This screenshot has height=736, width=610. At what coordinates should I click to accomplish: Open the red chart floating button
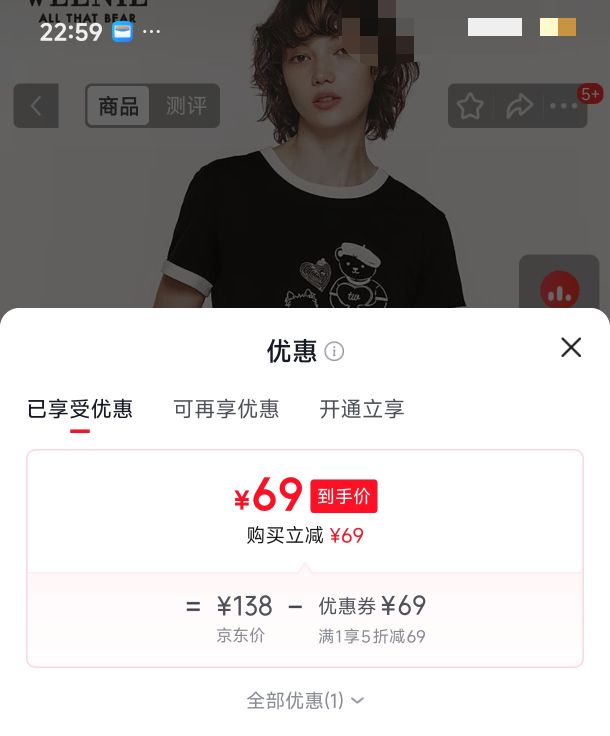click(559, 290)
